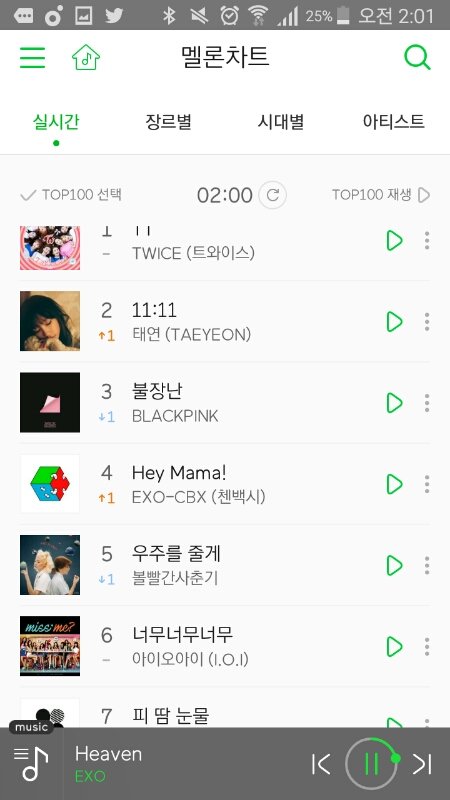Screen dimensions: 450x800
Task: Pause the currently playing Heaven
Action: tap(372, 764)
